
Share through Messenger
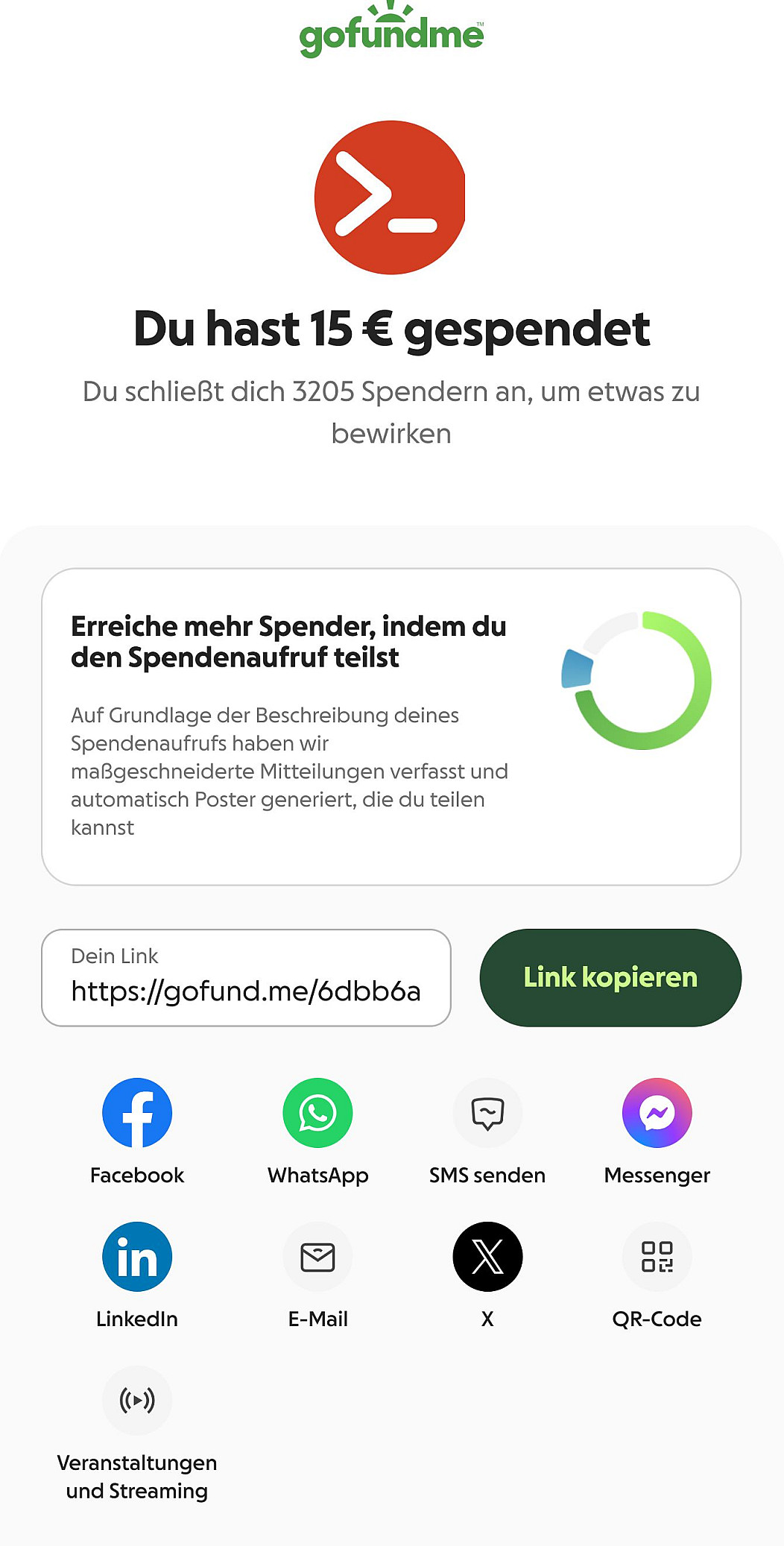(x=657, y=1113)
